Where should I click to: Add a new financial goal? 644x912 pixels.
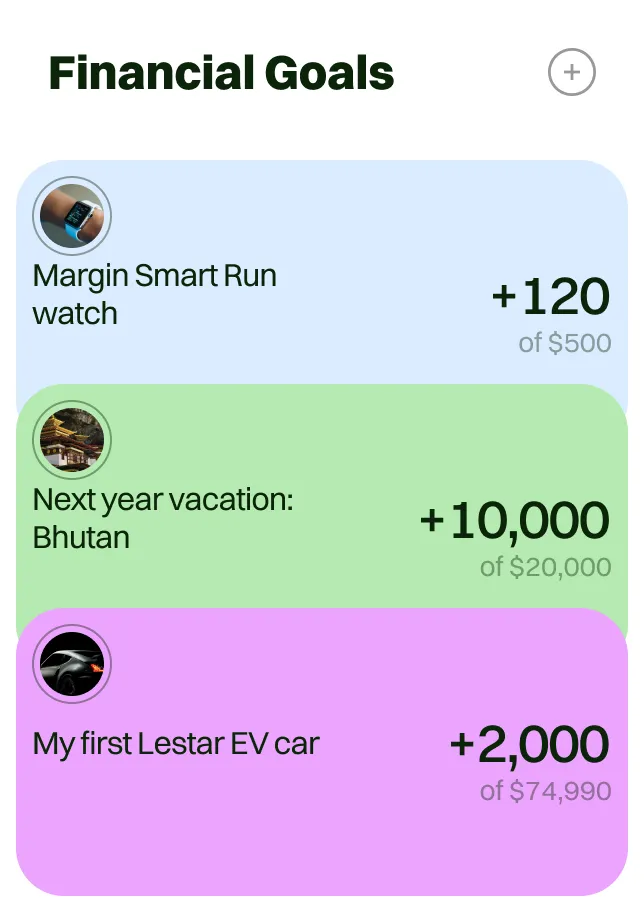572,73
